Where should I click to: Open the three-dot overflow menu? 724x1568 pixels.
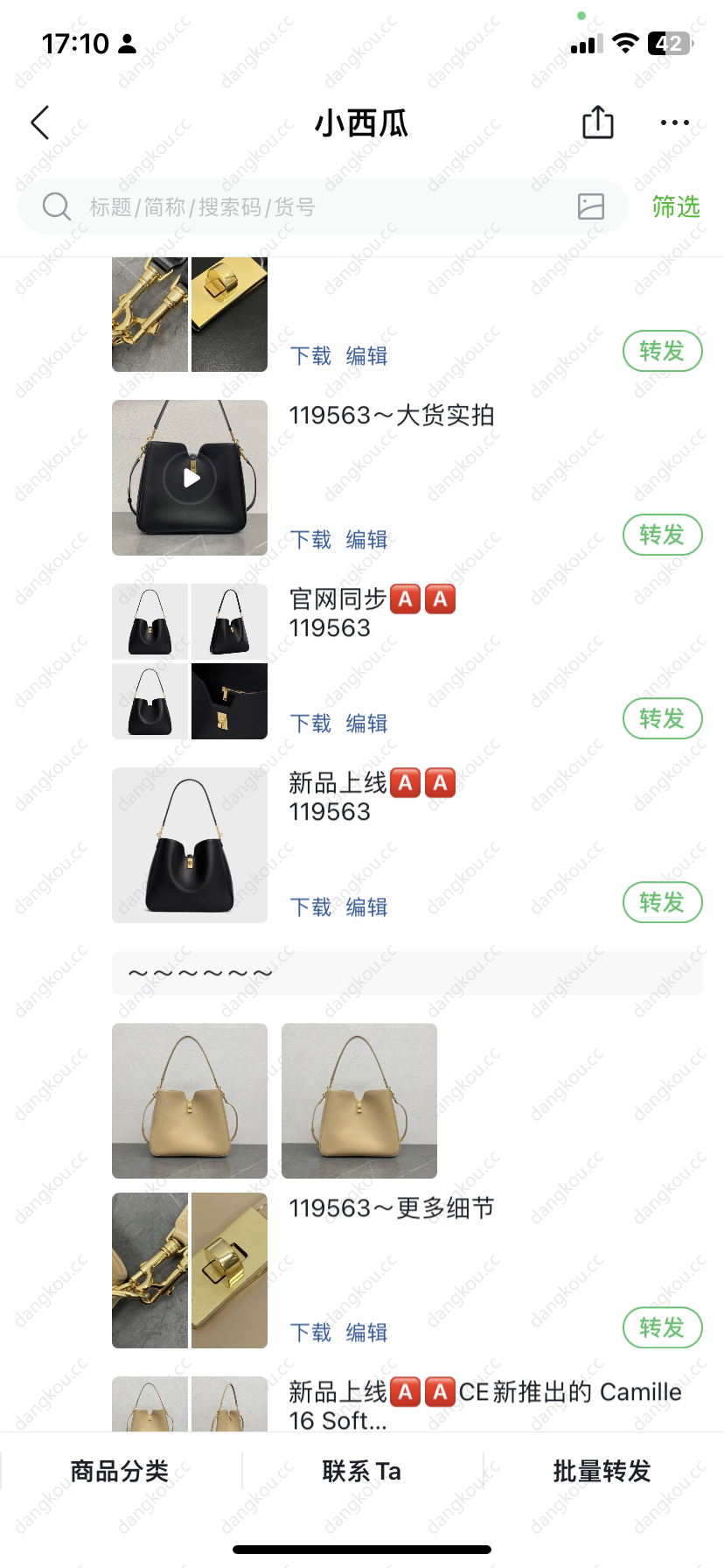click(674, 122)
